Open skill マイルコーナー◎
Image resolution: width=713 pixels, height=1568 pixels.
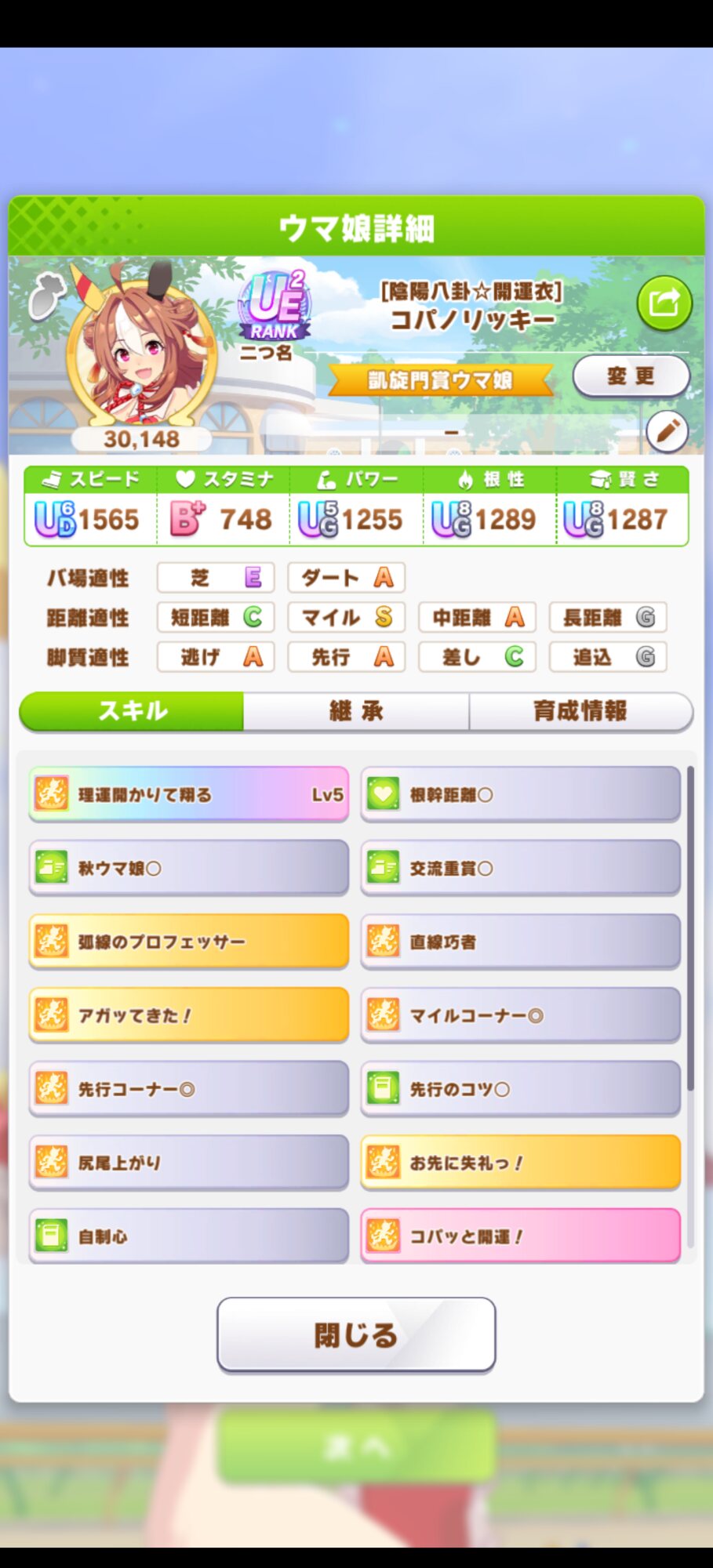520,1015
